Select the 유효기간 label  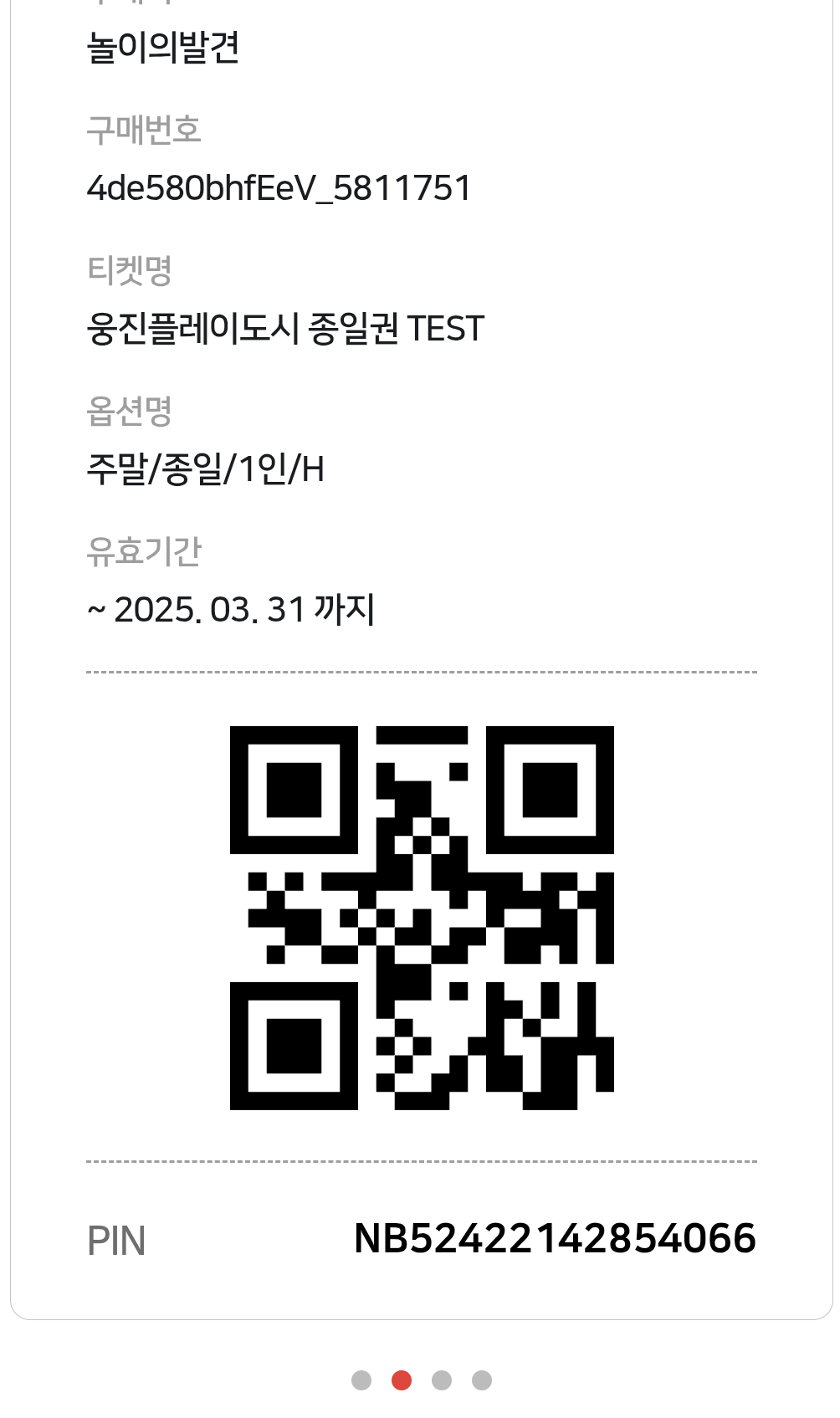[145, 551]
